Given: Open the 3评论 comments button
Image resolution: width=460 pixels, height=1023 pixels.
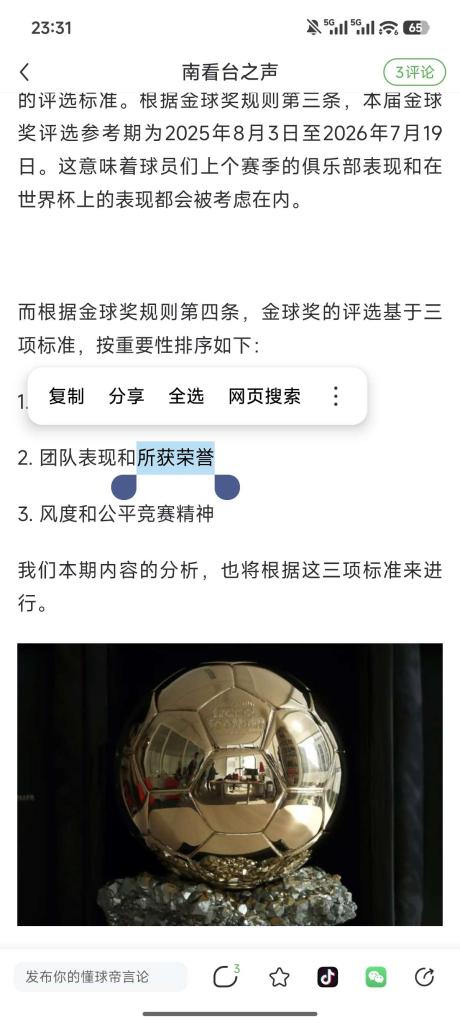Looking at the screenshot, I should [x=414, y=72].
